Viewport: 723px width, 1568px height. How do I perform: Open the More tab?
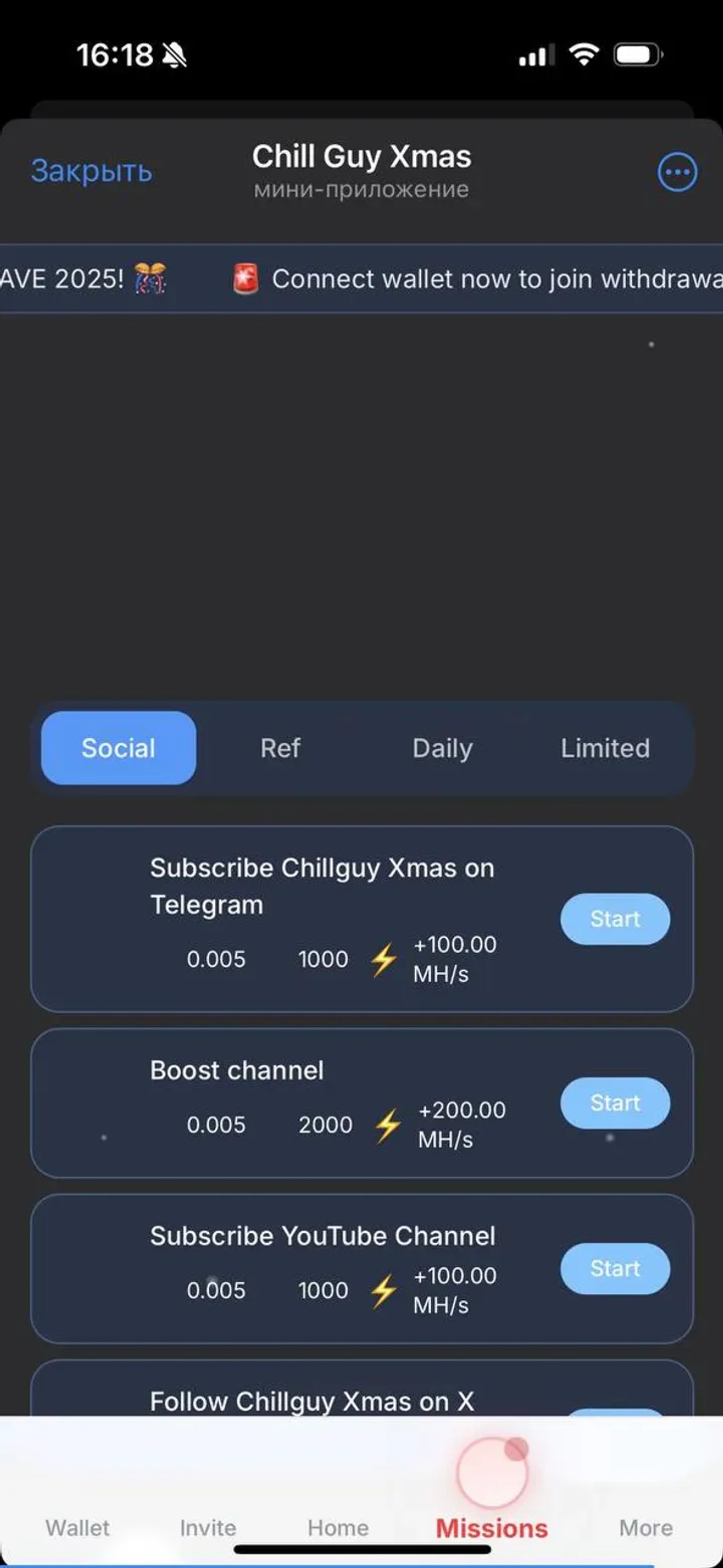[646, 1527]
